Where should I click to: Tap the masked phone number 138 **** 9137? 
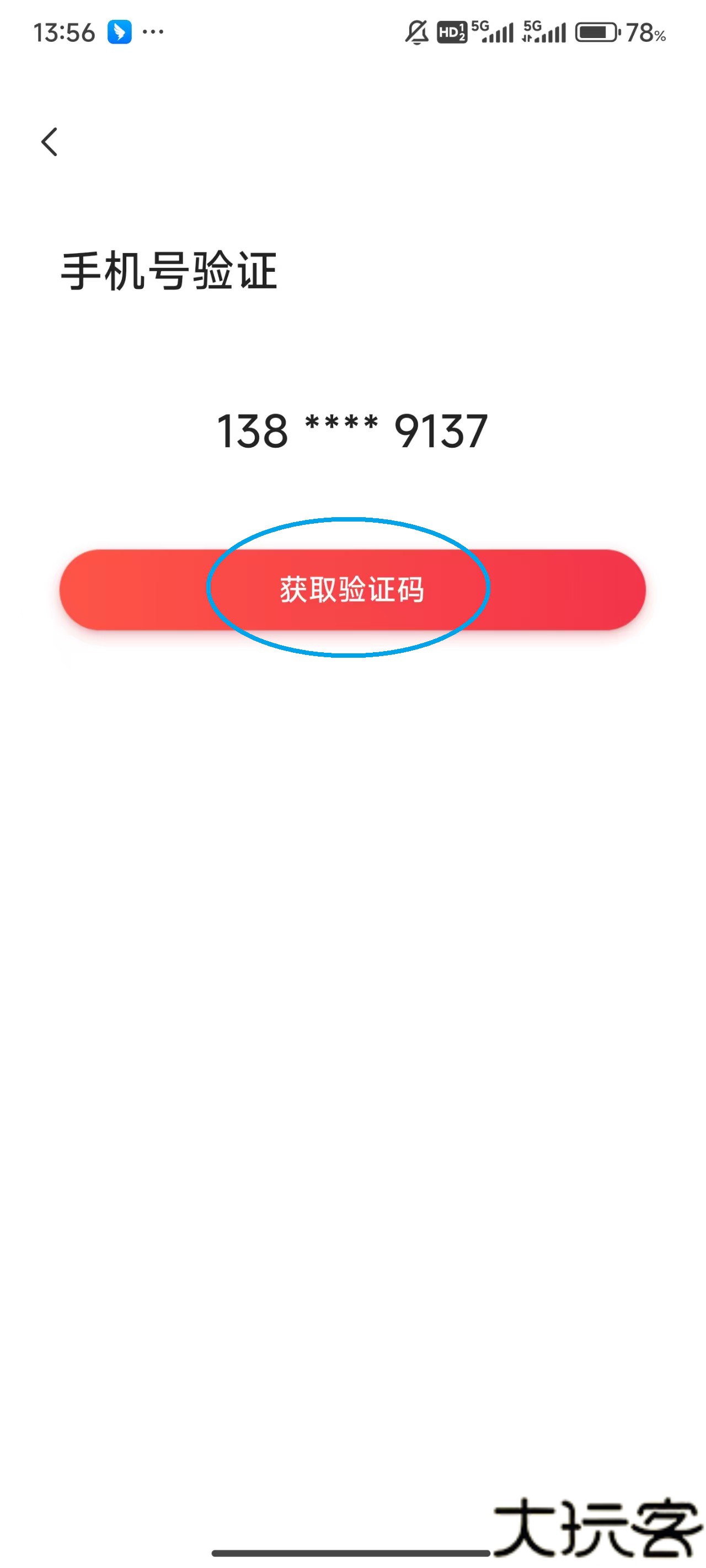(352, 429)
